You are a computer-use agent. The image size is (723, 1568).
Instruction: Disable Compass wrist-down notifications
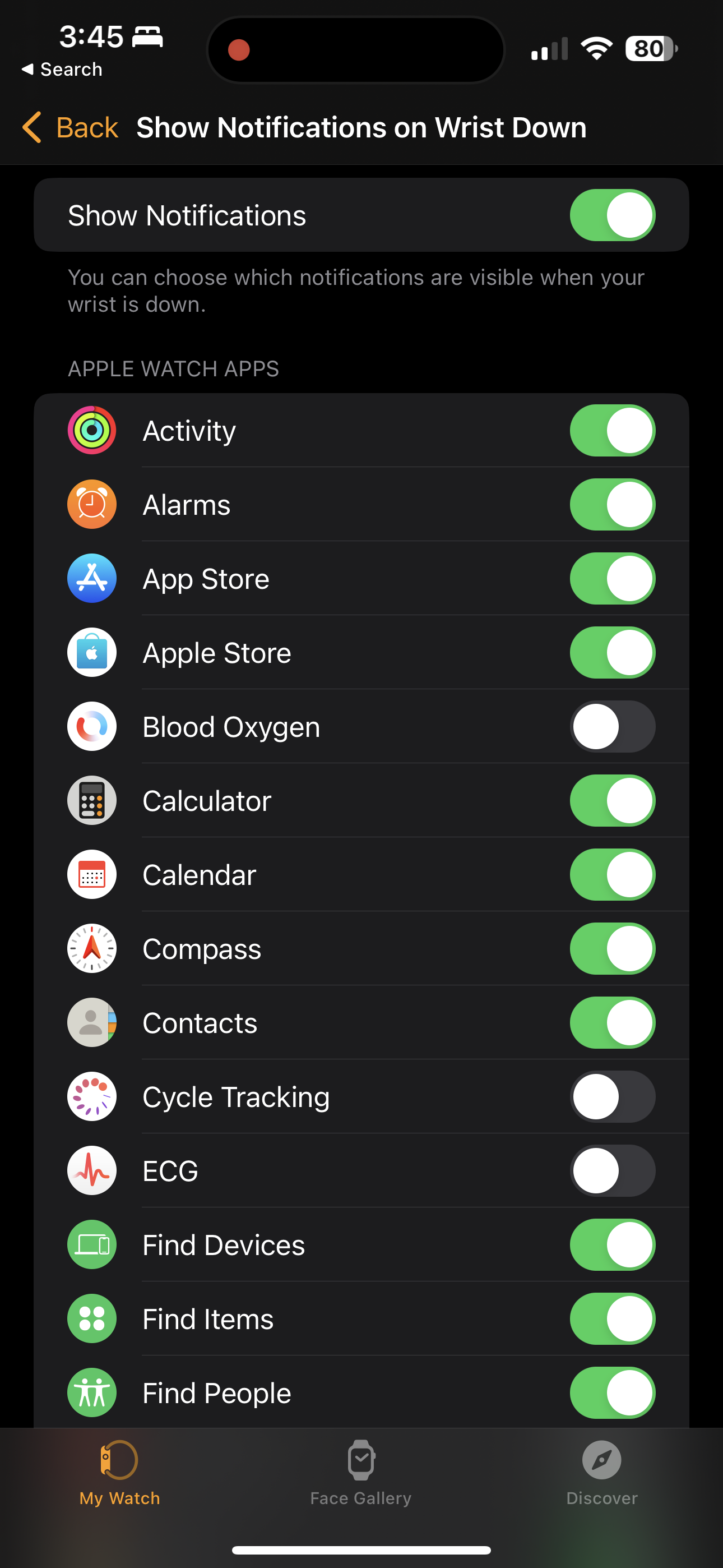(x=611, y=948)
